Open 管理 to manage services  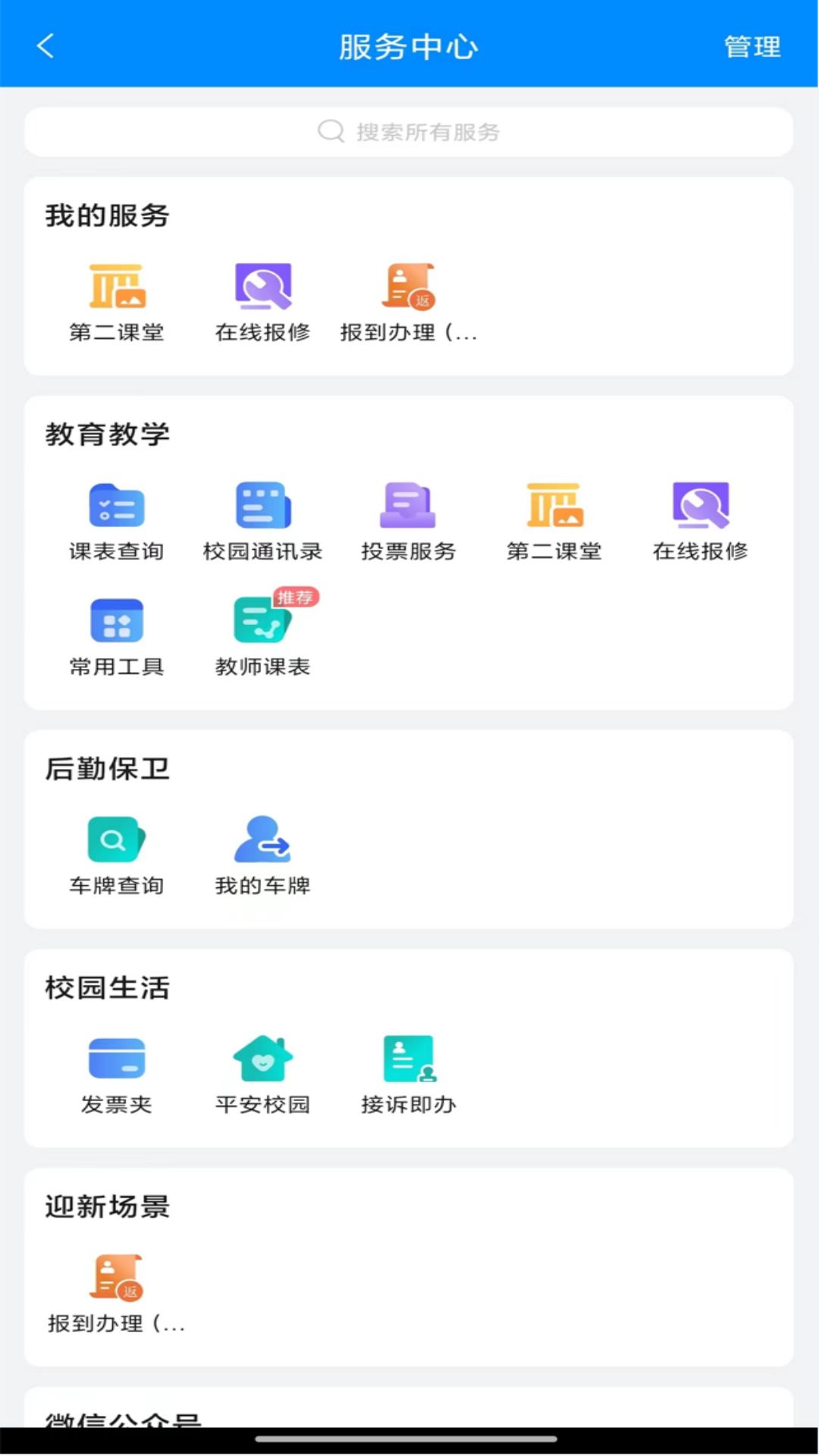[752, 47]
